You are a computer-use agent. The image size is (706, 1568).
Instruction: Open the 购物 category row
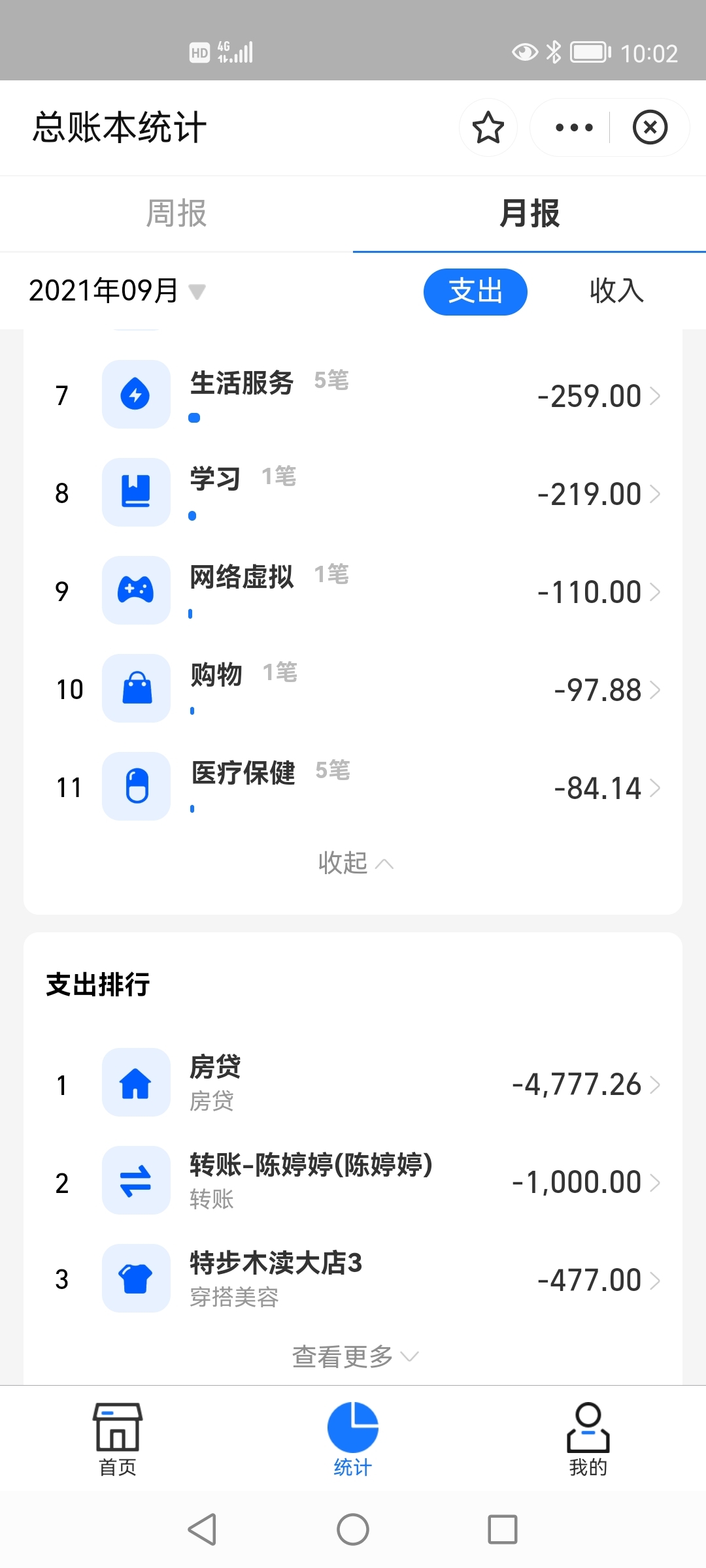point(353,689)
